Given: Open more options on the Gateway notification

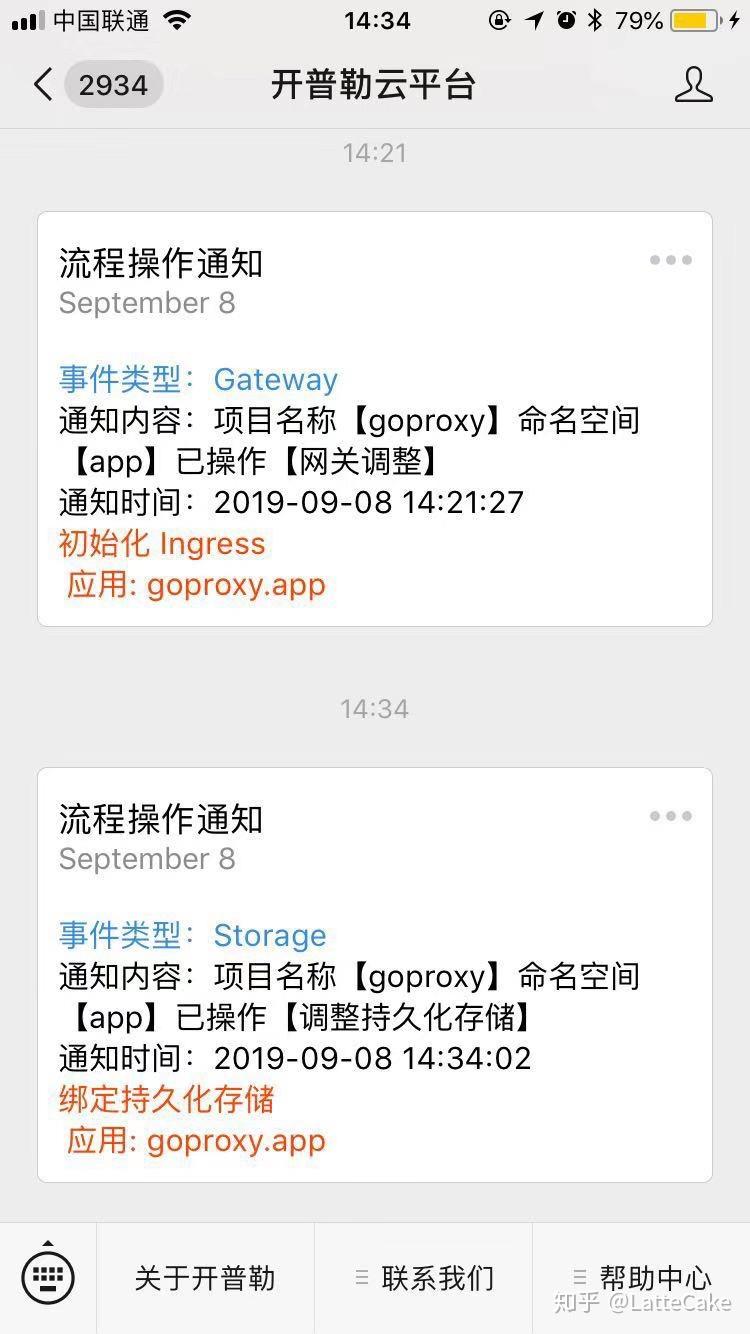Looking at the screenshot, I should pos(670,260).
